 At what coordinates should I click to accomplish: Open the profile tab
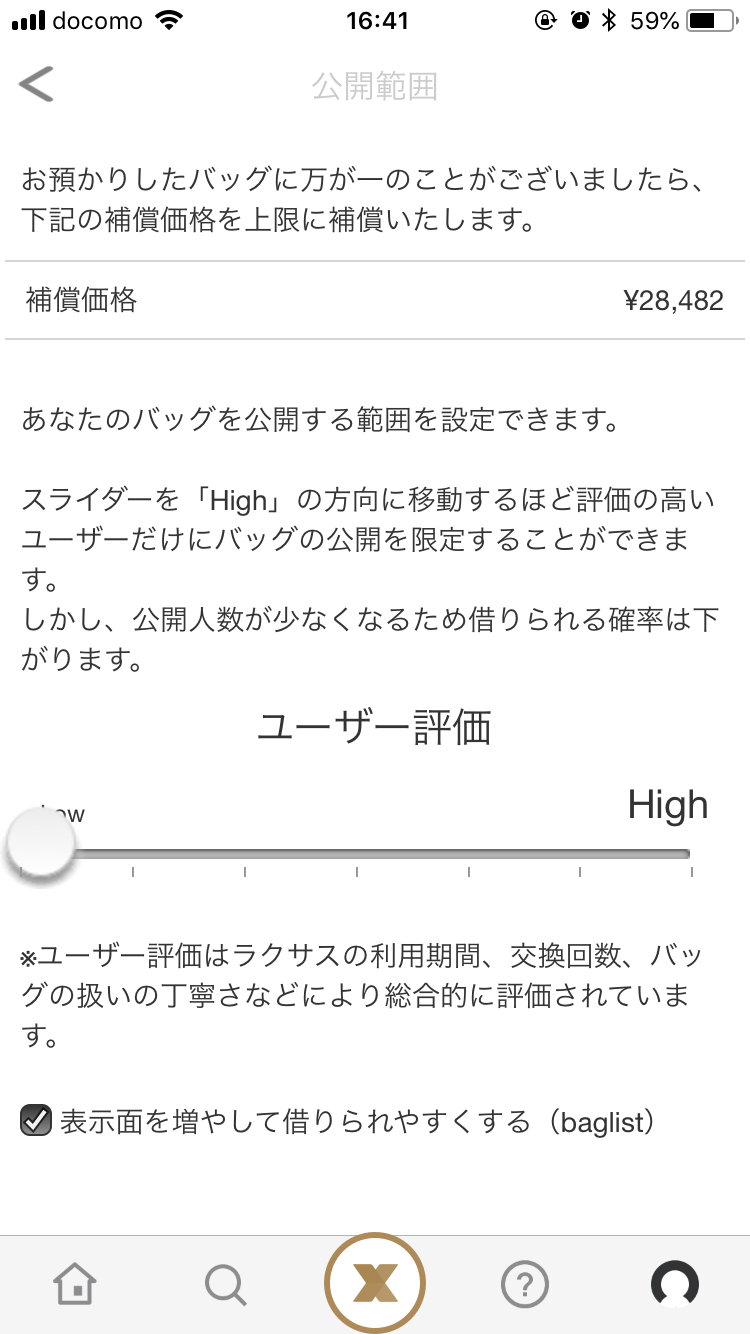point(675,1283)
